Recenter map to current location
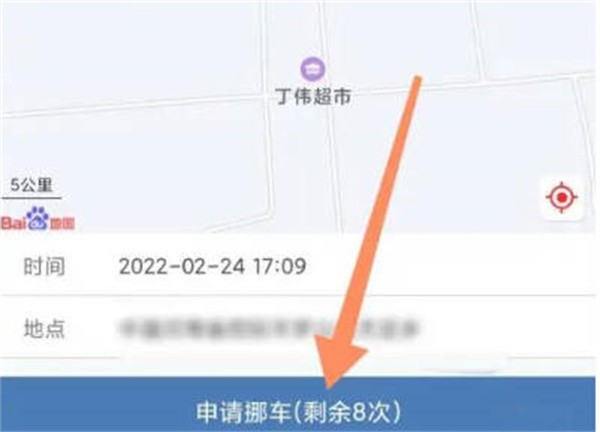Image resolution: width=600 pixels, height=432 pixels. coord(562,199)
